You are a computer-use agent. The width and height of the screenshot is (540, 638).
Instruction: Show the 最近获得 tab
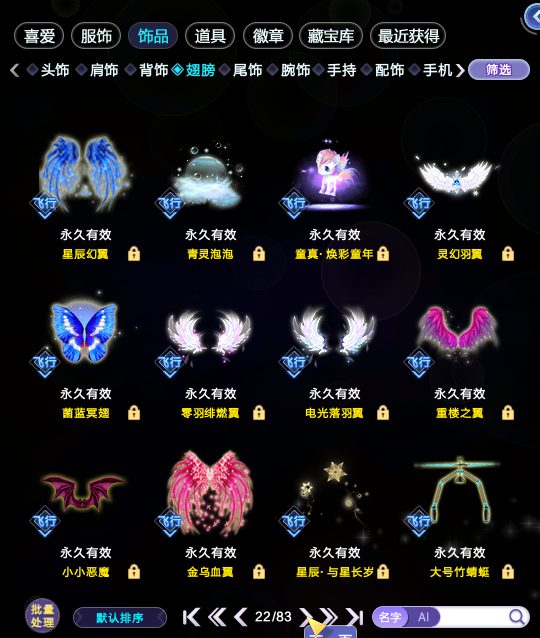click(408, 36)
